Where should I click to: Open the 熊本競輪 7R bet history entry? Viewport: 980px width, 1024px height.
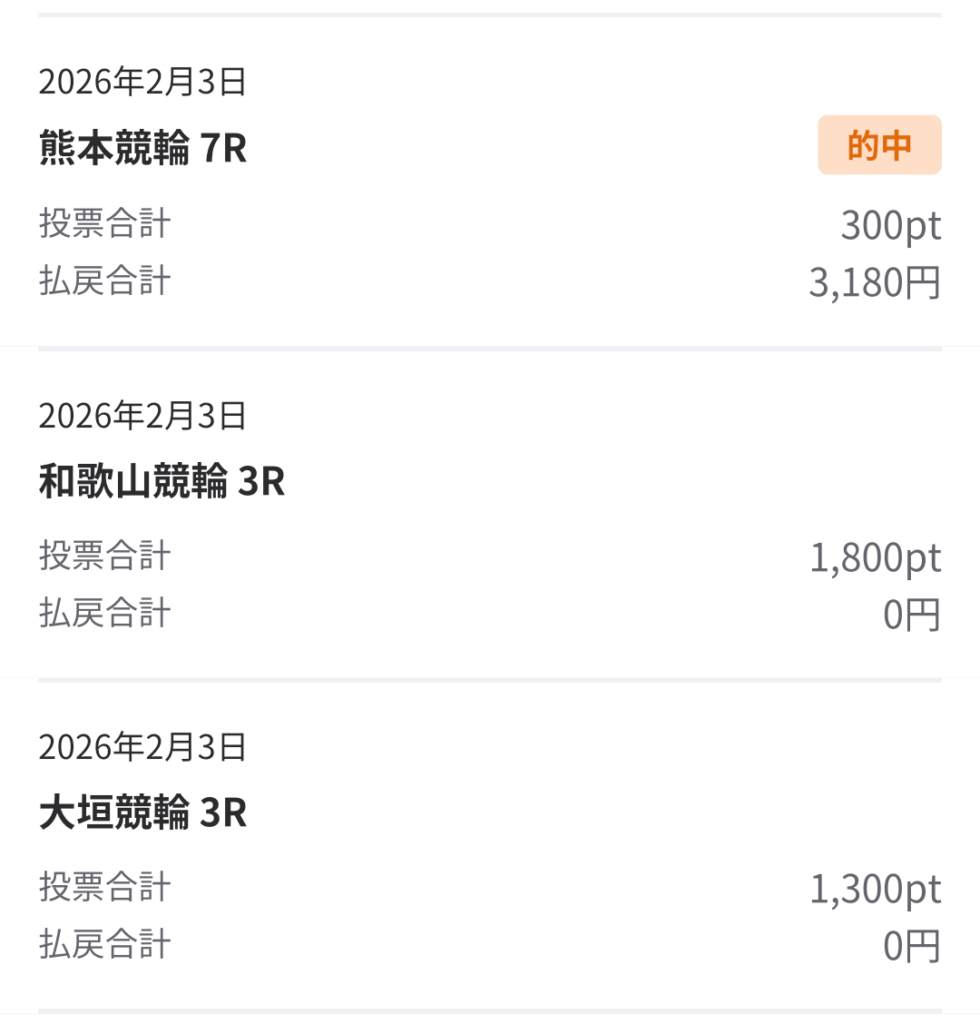143,149
